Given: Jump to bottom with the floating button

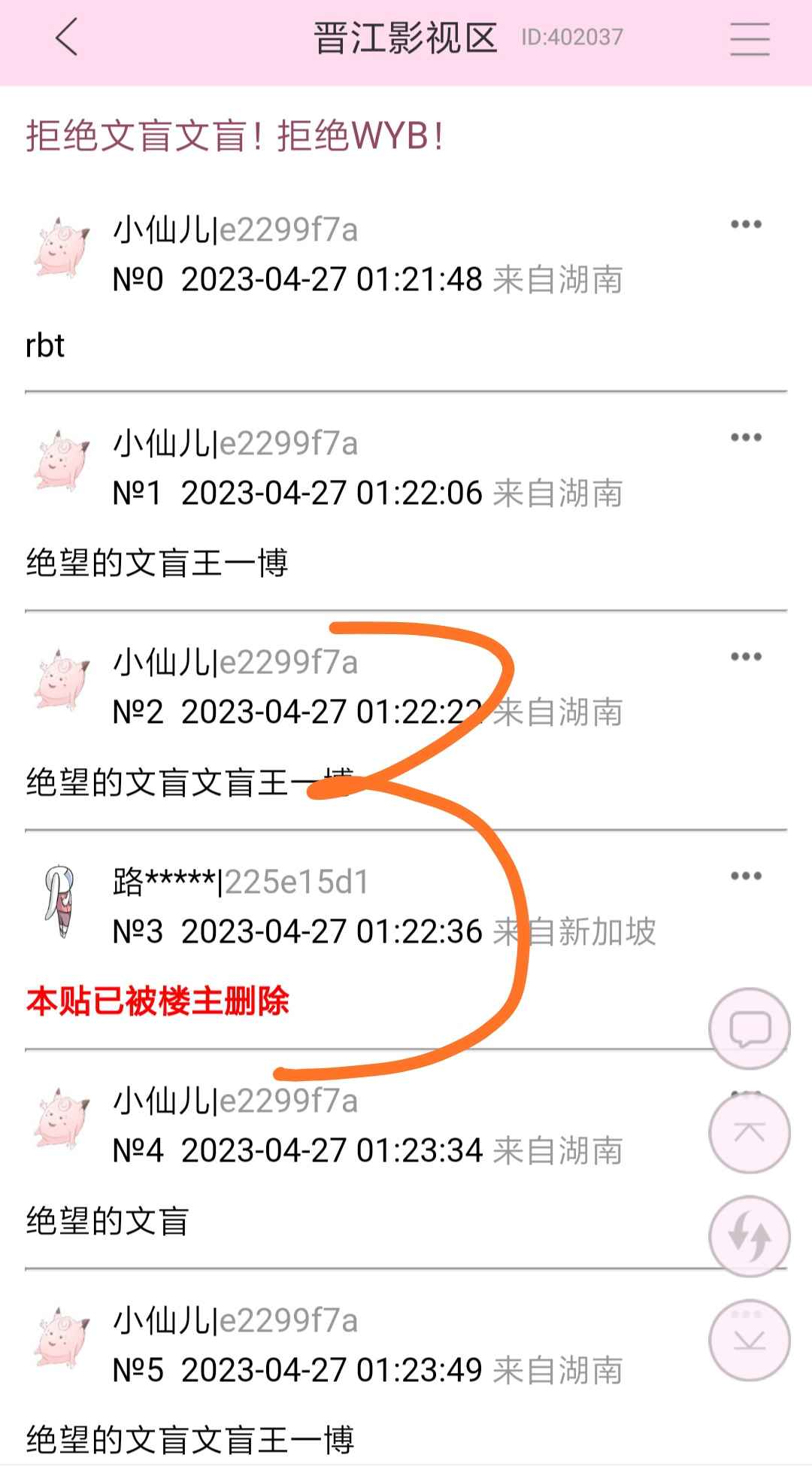Looking at the screenshot, I should click(x=750, y=1340).
